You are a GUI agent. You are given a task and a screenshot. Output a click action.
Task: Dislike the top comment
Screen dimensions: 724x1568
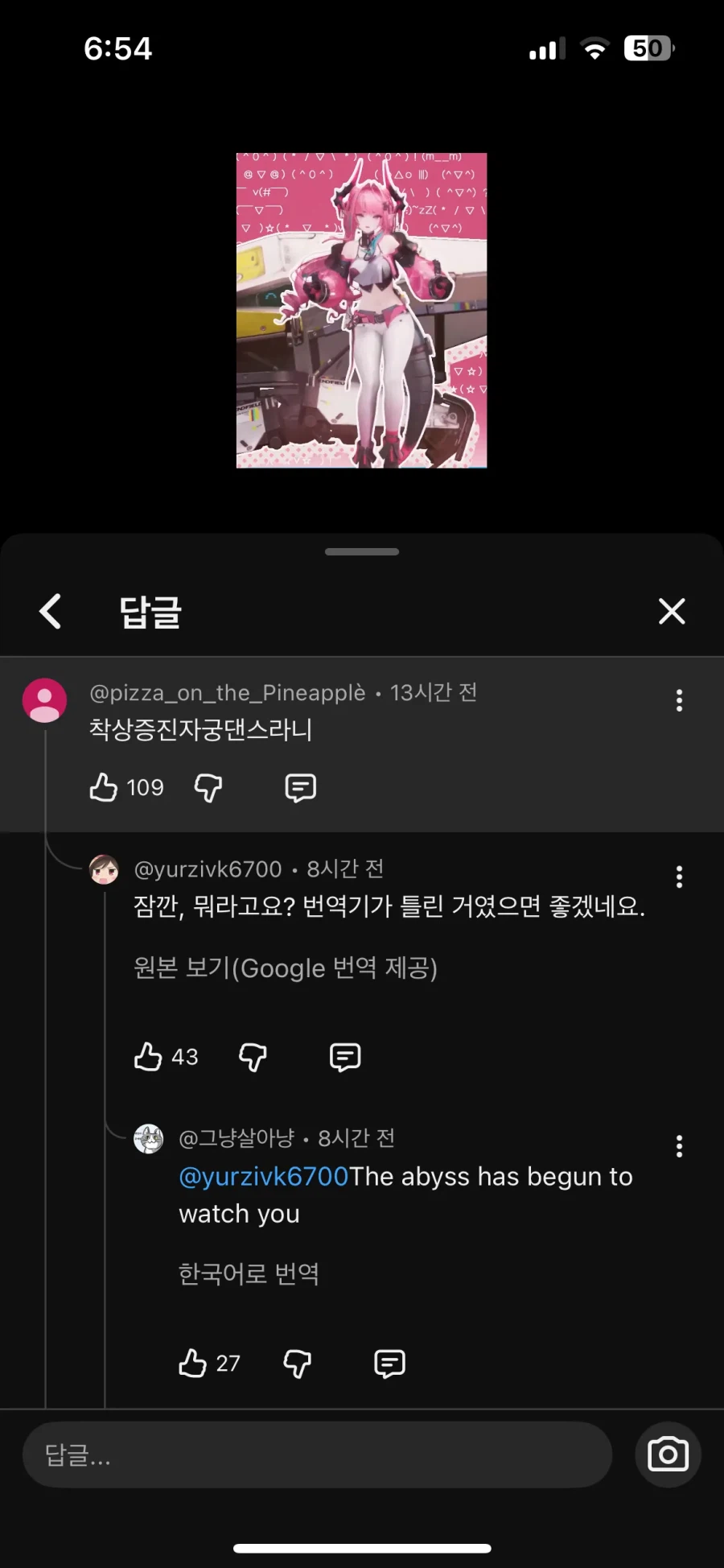point(208,788)
